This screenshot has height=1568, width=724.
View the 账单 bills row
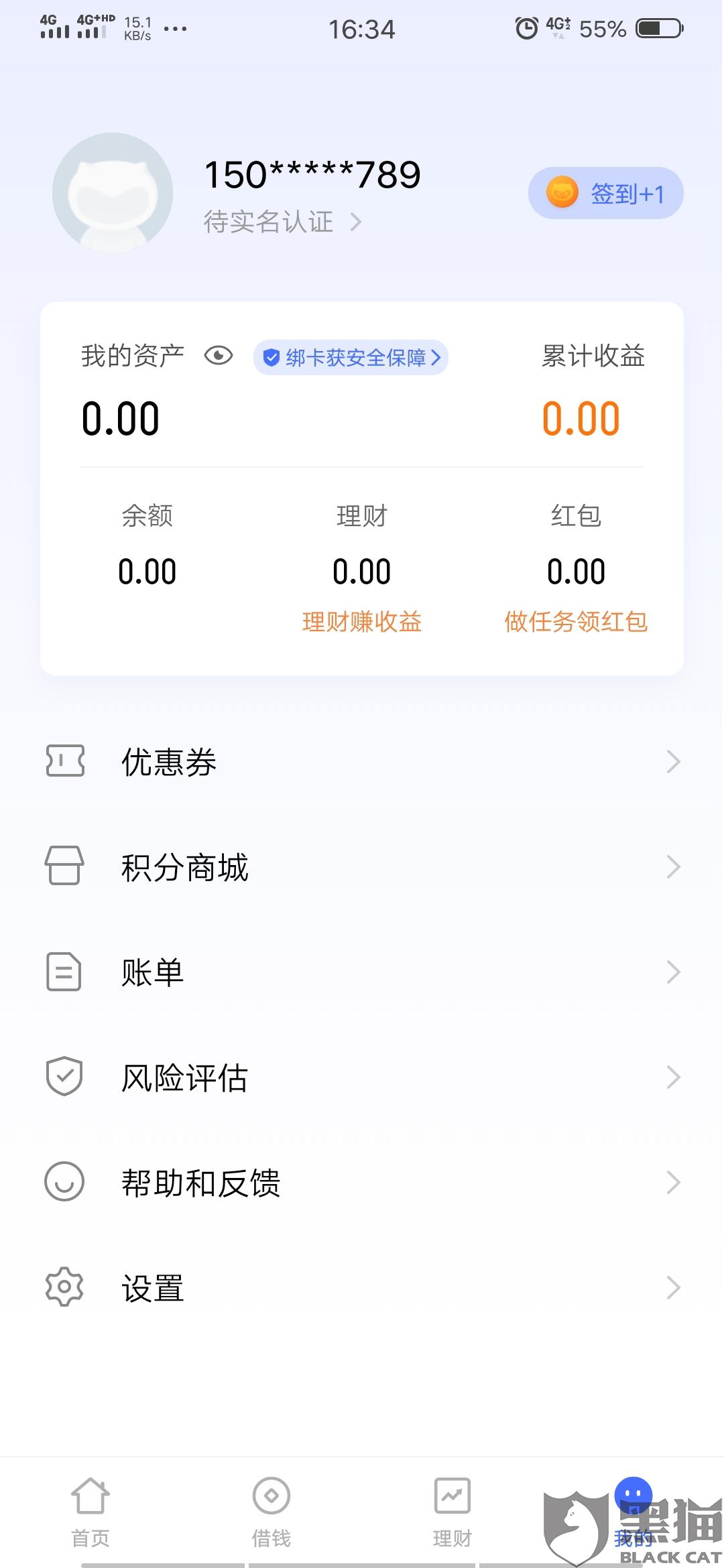coord(362,972)
